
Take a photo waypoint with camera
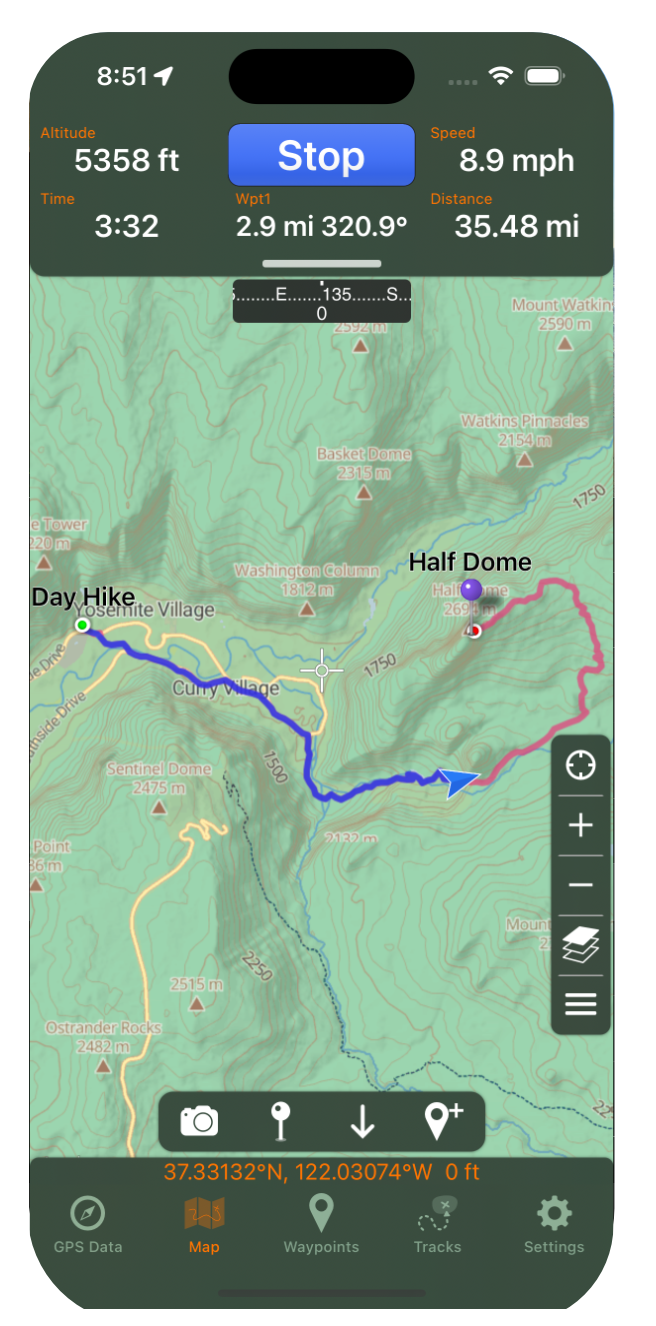pos(199,1121)
